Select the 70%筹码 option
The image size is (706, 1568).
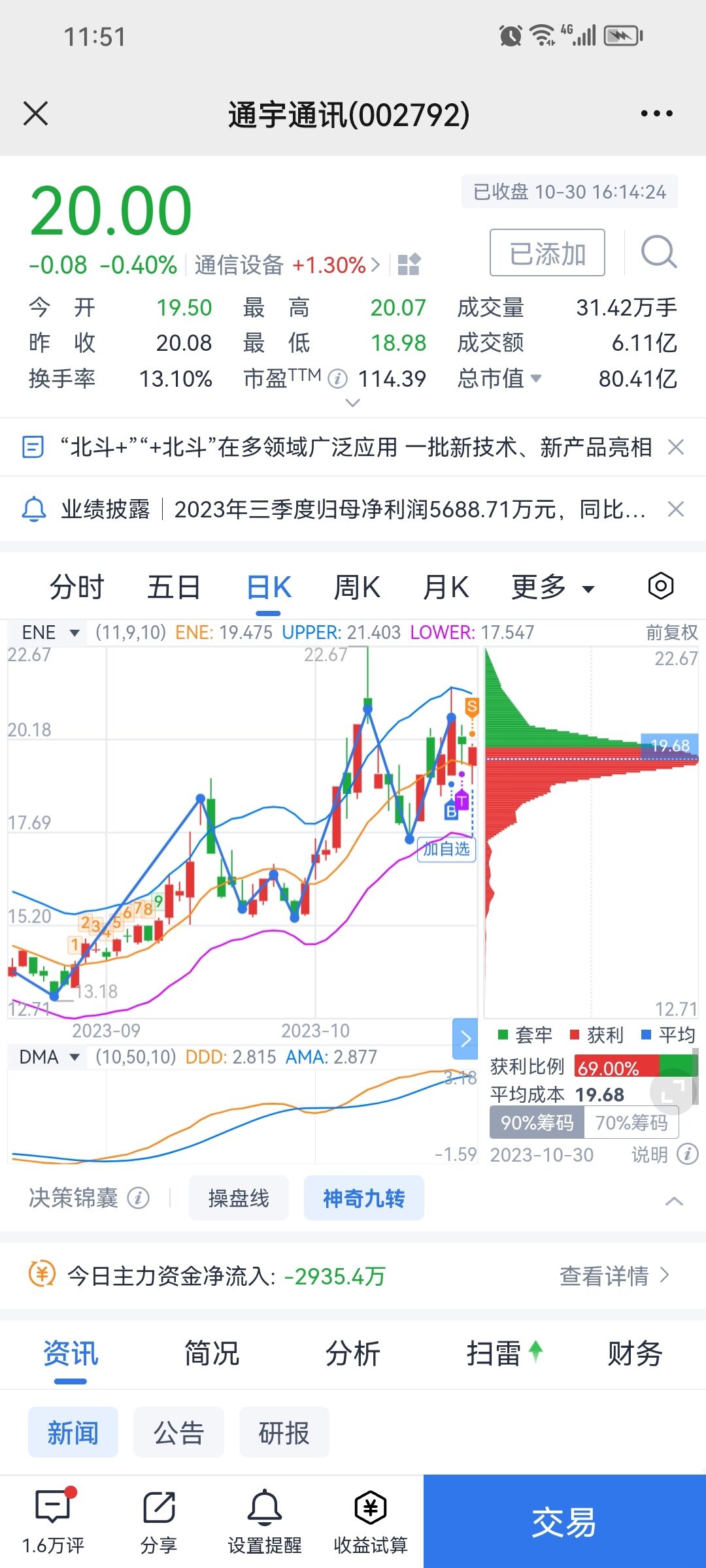[x=631, y=1122]
